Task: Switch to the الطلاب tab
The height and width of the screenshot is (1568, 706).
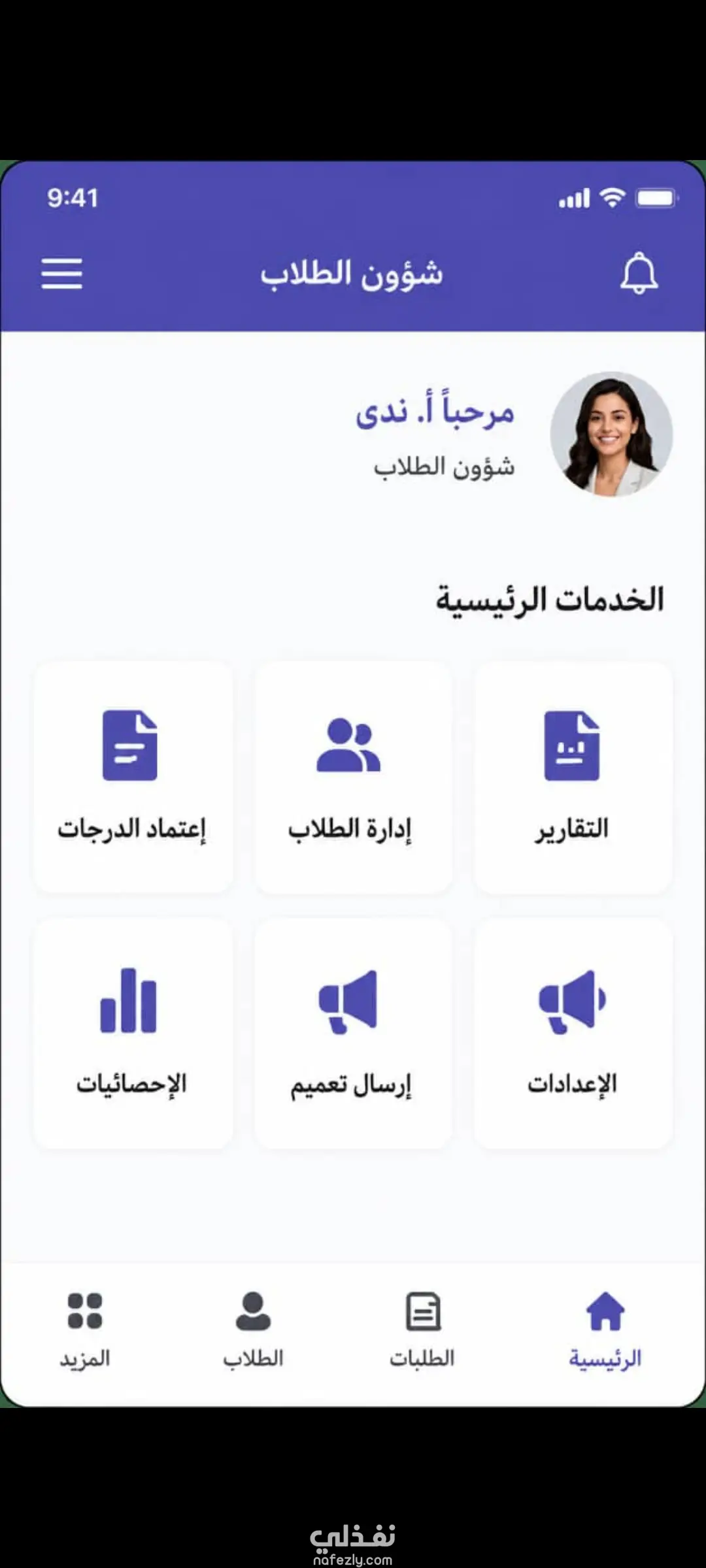Action: (253, 1330)
